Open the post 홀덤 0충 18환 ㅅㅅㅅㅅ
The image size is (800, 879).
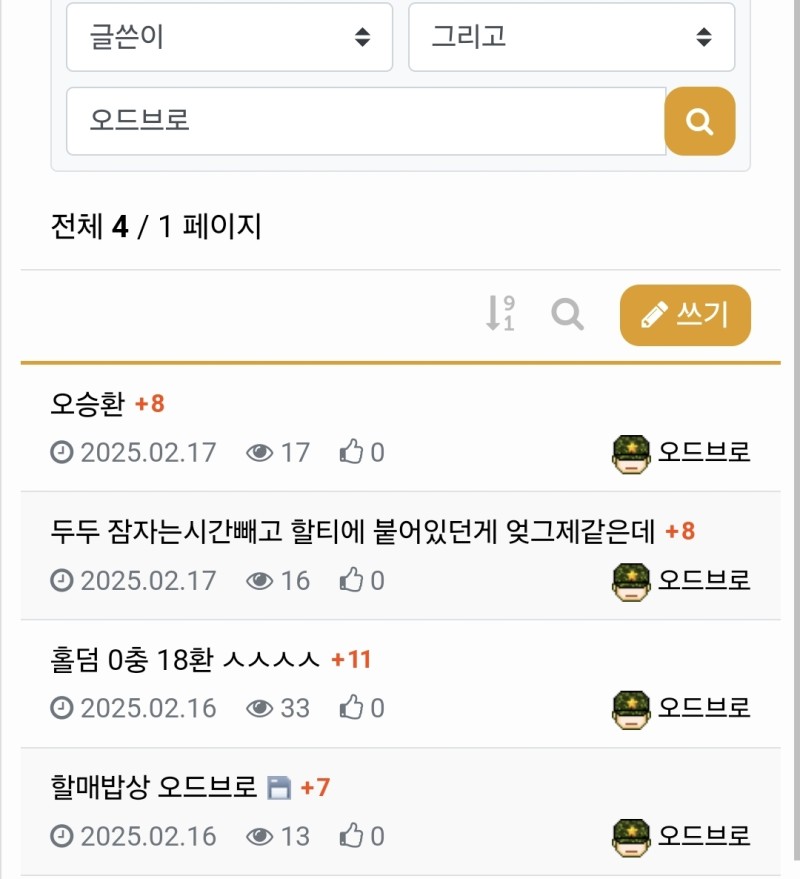(185, 659)
